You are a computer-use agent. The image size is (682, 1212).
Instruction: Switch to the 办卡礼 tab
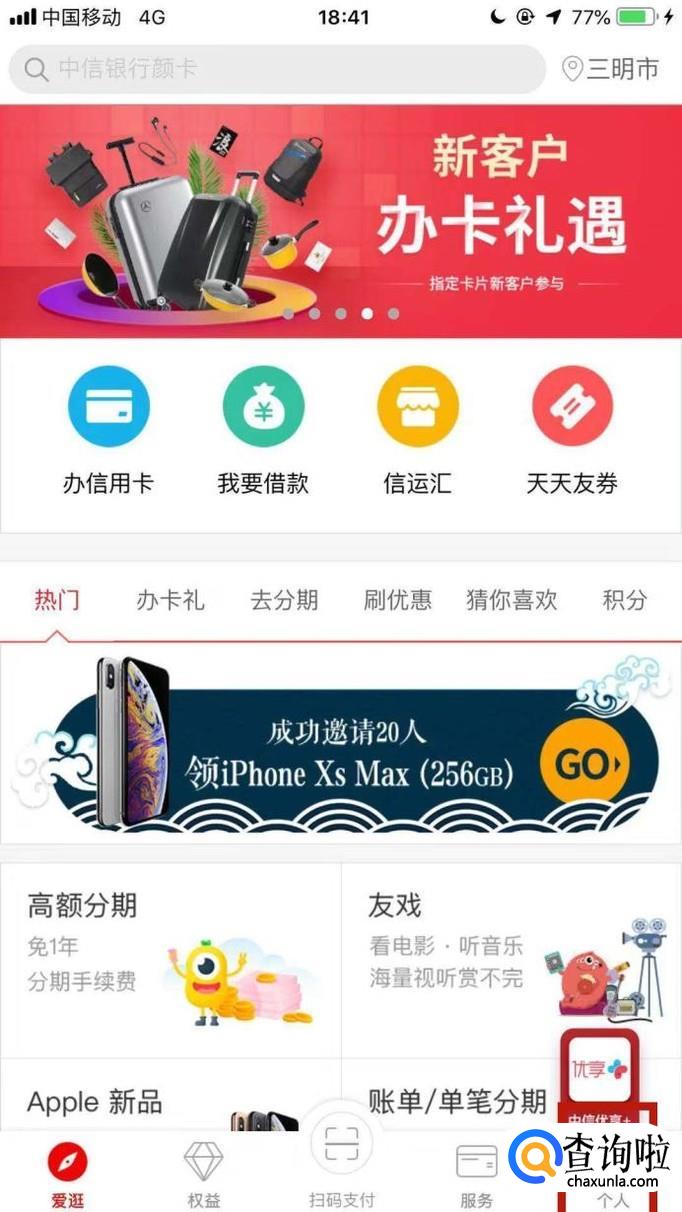tap(170, 600)
